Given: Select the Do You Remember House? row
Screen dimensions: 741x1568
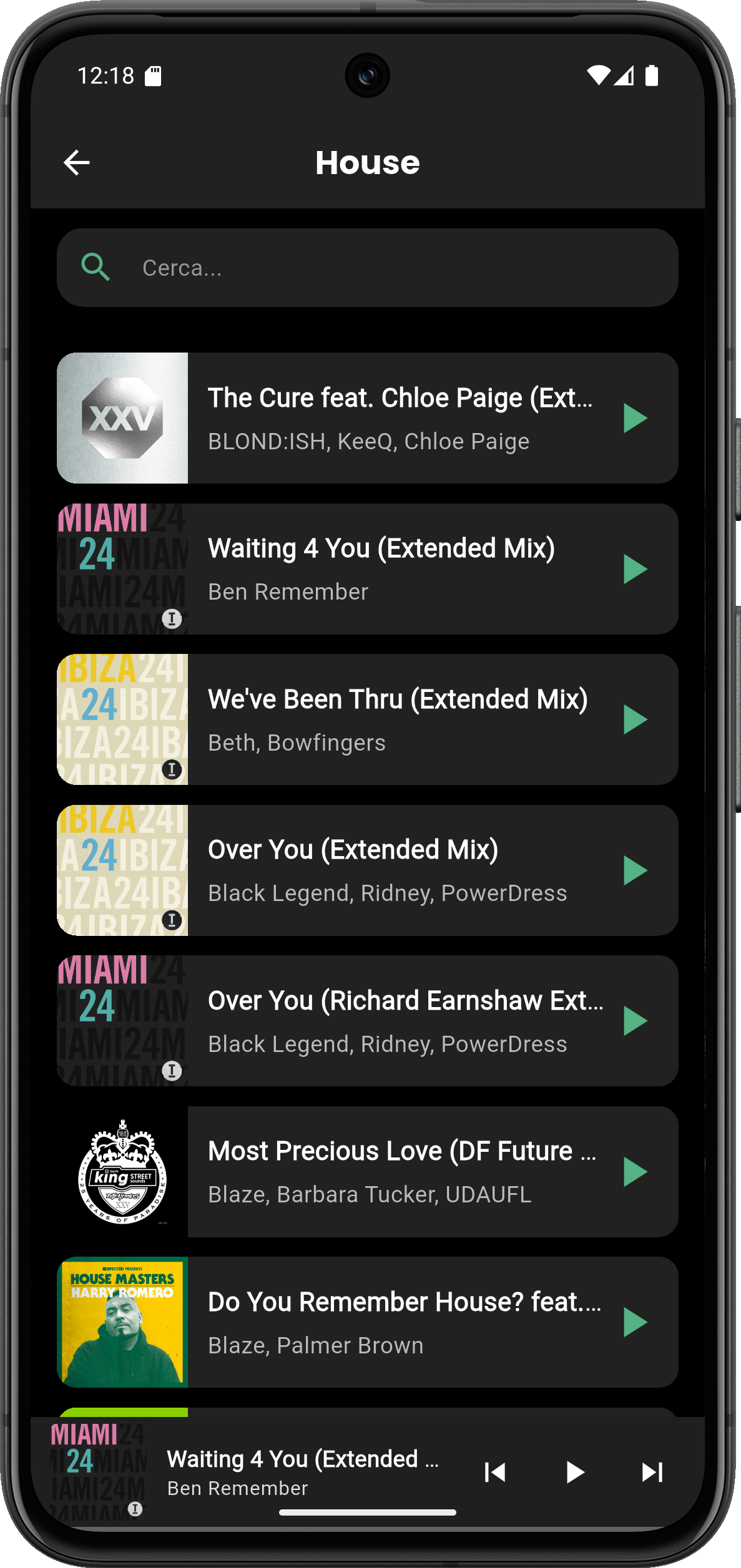Looking at the screenshot, I should click(x=400, y=1322).
